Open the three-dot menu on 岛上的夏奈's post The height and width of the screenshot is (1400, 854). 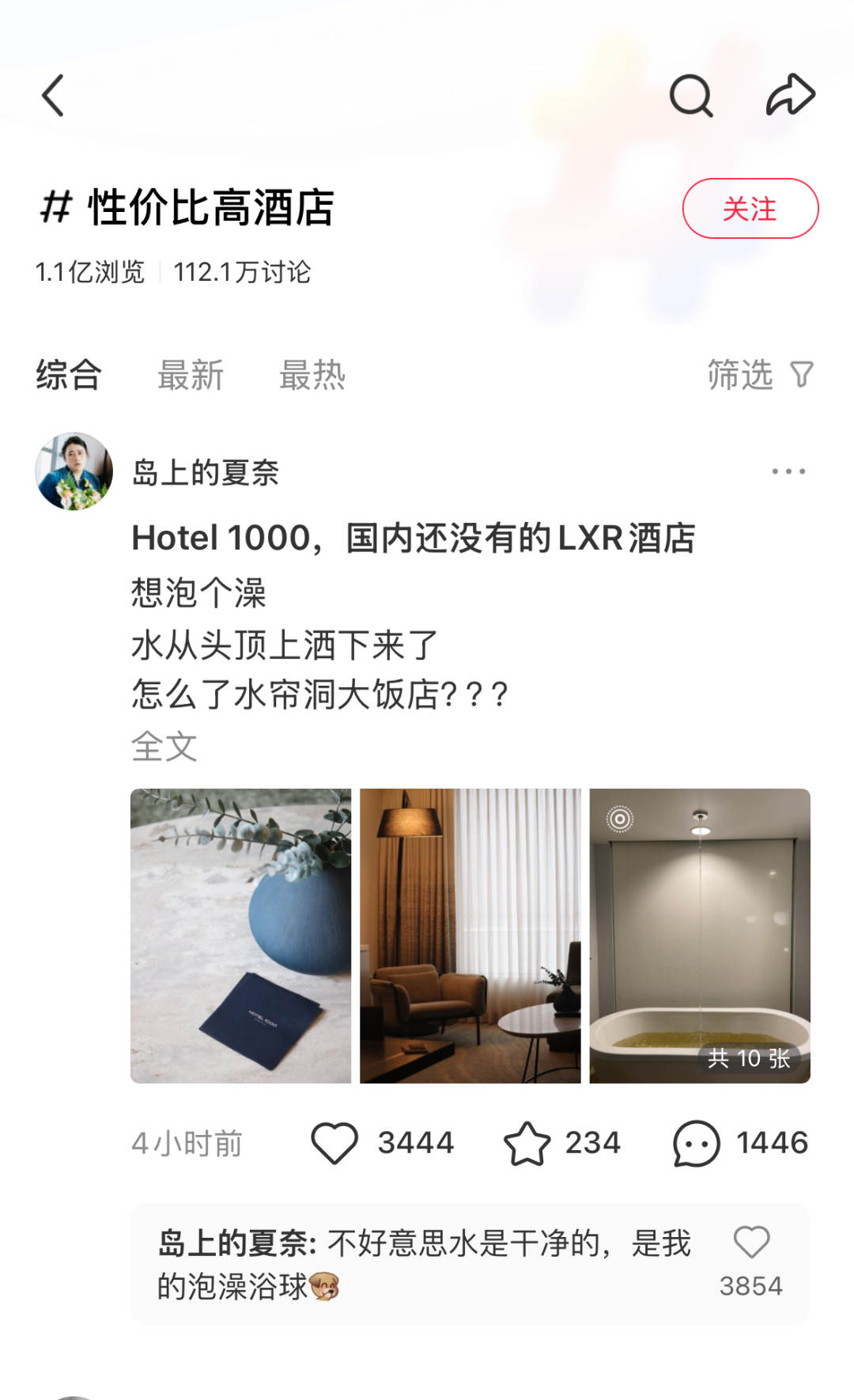(788, 471)
